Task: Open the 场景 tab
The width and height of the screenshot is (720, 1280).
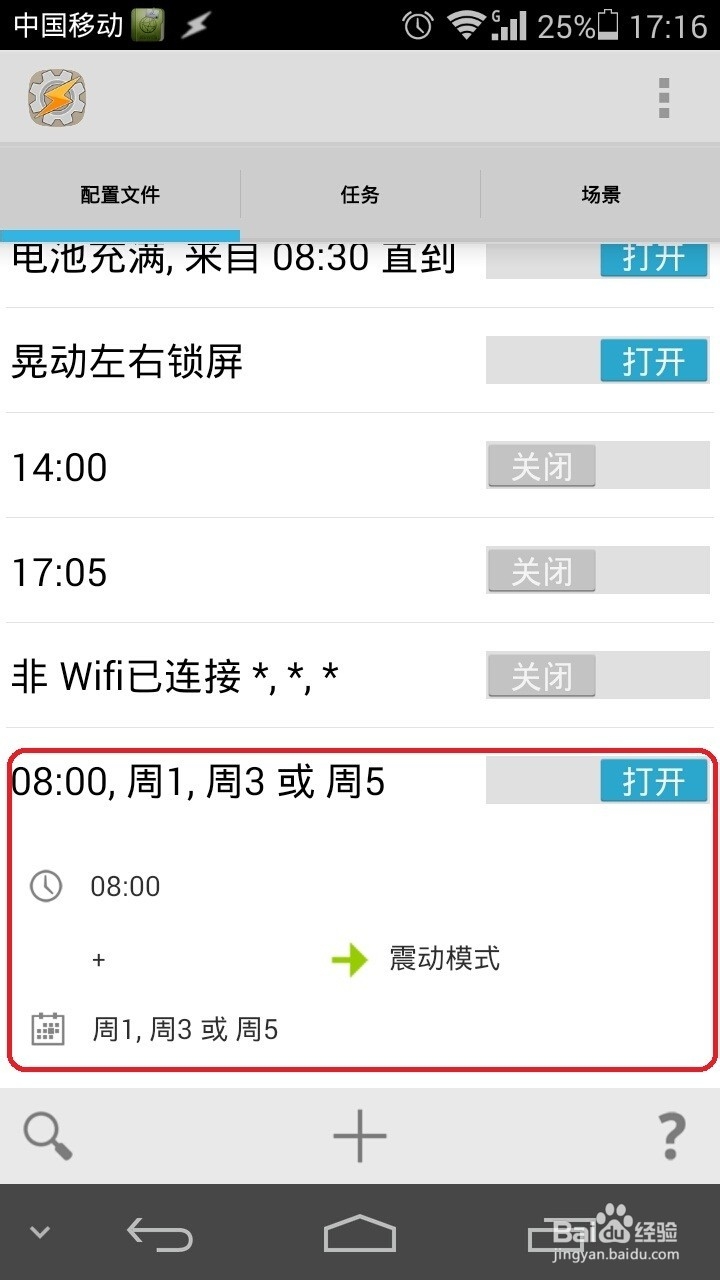Action: (599, 194)
